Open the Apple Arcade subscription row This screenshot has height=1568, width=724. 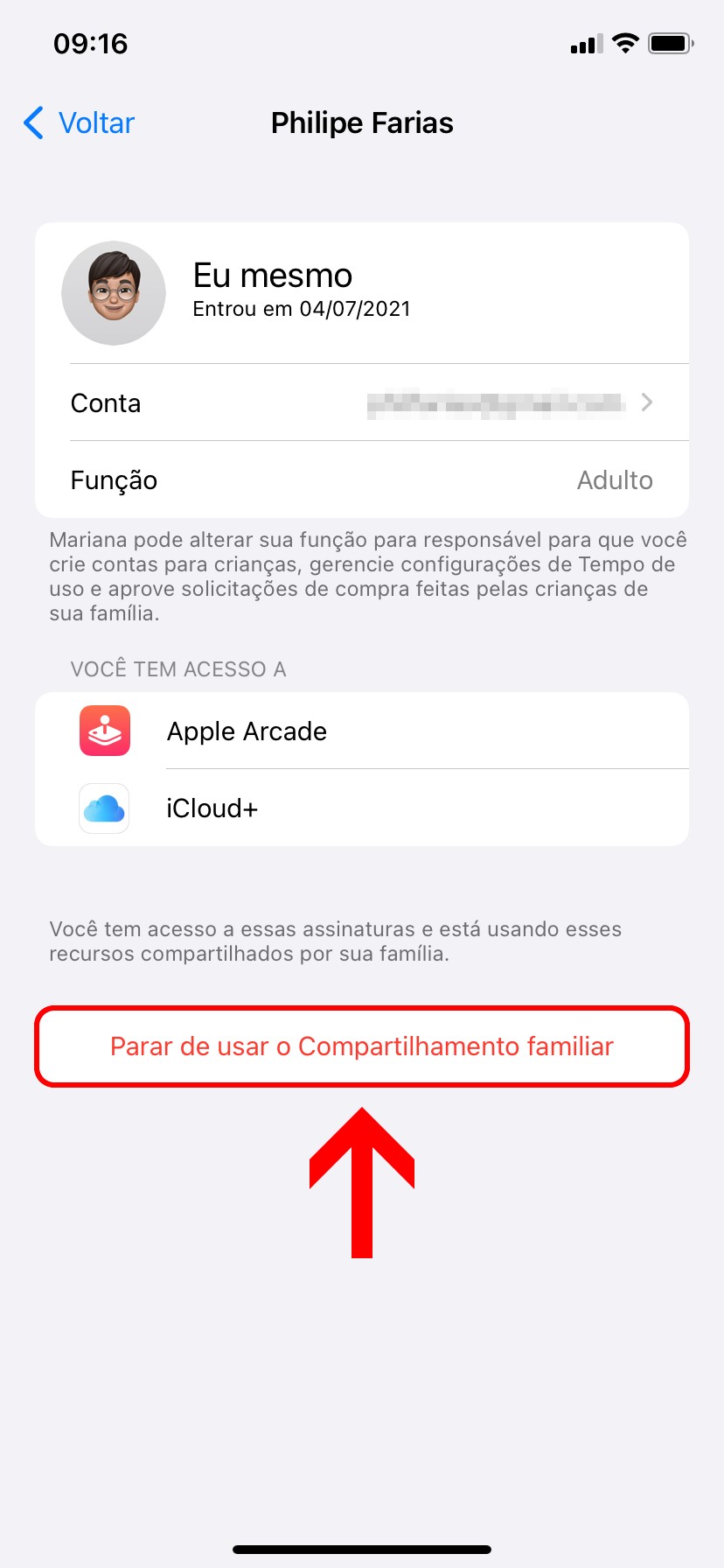pyautogui.click(x=362, y=731)
